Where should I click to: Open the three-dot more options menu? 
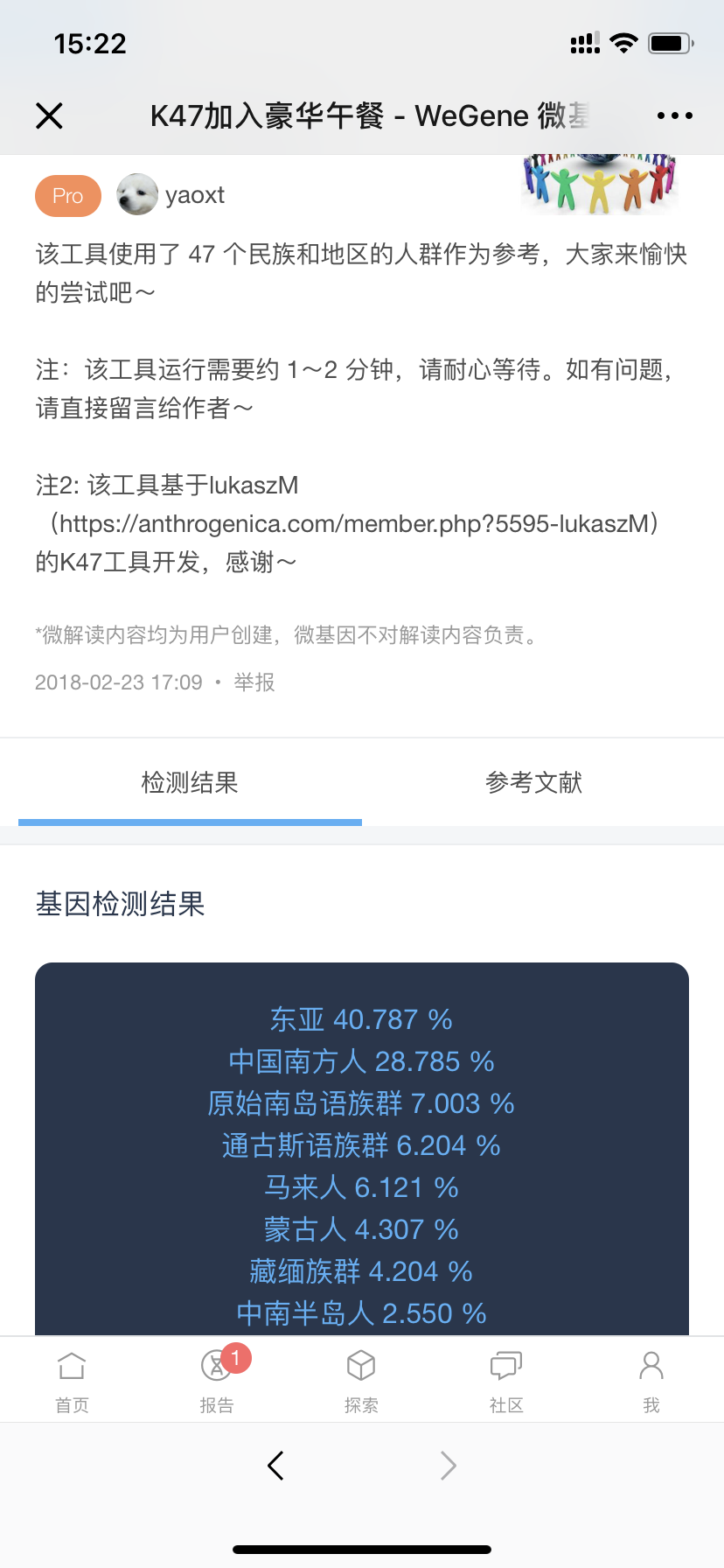click(674, 115)
